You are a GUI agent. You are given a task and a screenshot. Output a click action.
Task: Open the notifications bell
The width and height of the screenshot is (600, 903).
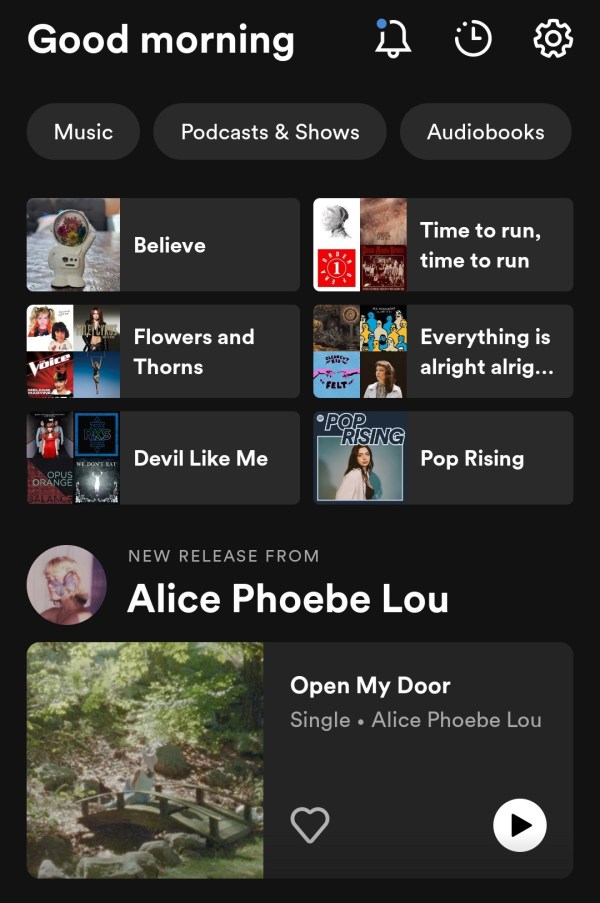(x=392, y=39)
